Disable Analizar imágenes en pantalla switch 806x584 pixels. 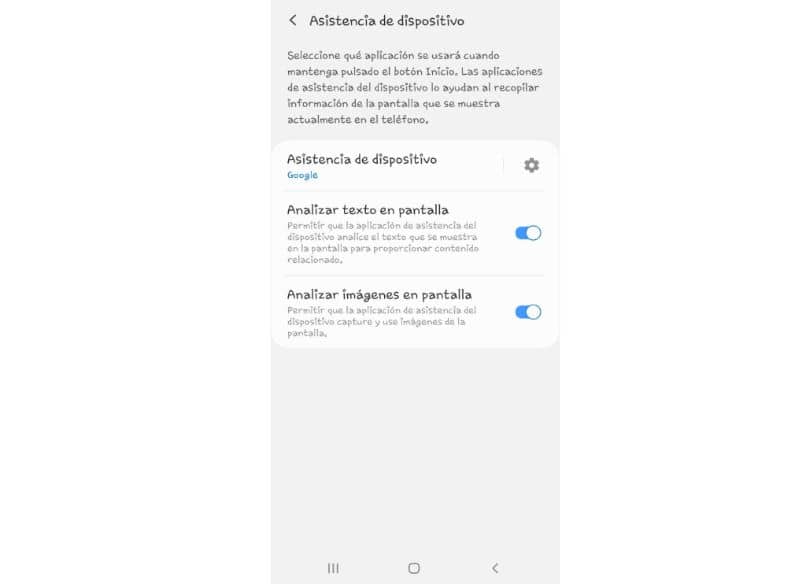click(x=528, y=312)
